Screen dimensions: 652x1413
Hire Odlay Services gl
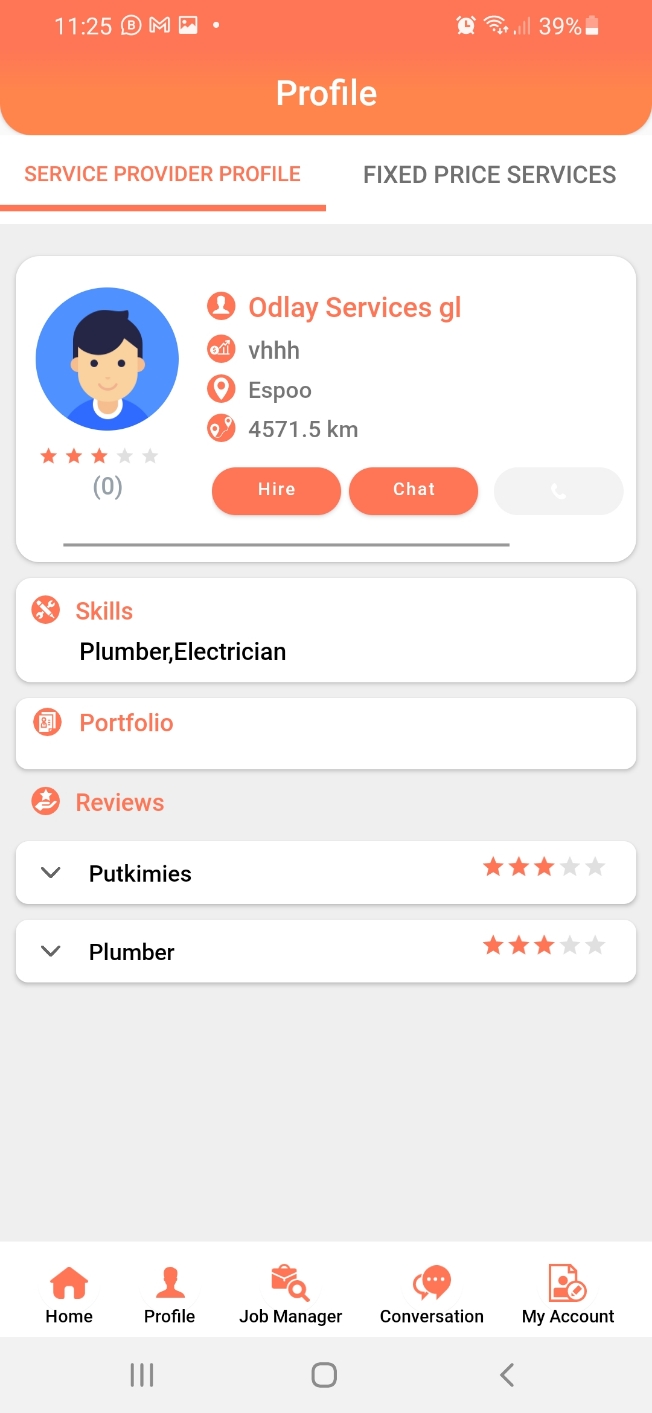point(276,490)
